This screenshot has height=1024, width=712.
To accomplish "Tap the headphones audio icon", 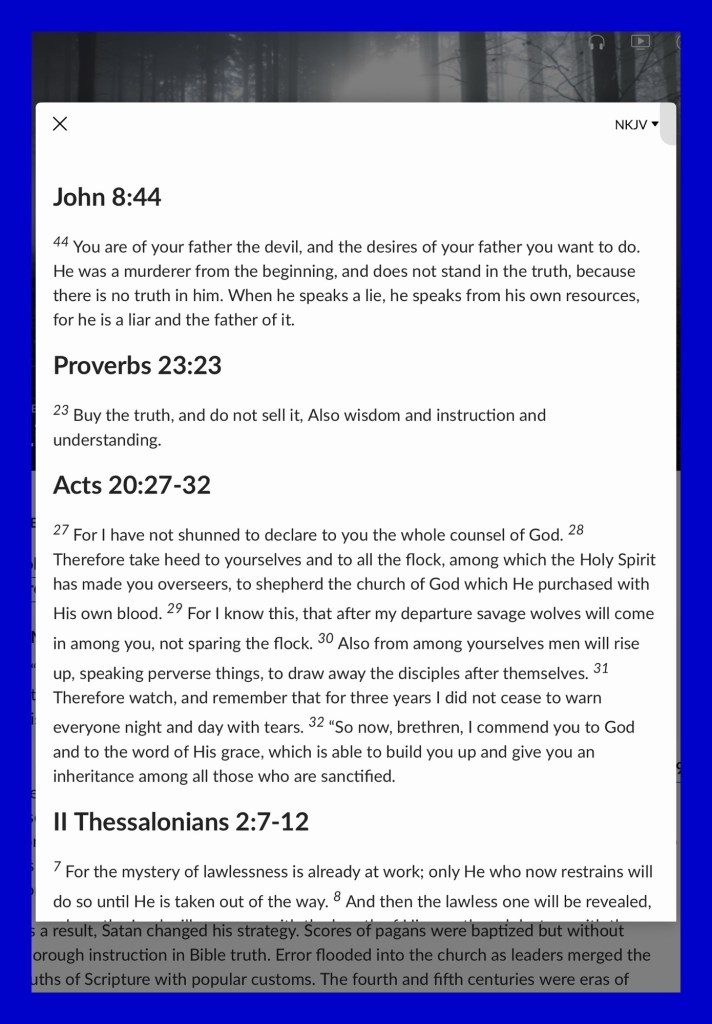I will (598, 42).
